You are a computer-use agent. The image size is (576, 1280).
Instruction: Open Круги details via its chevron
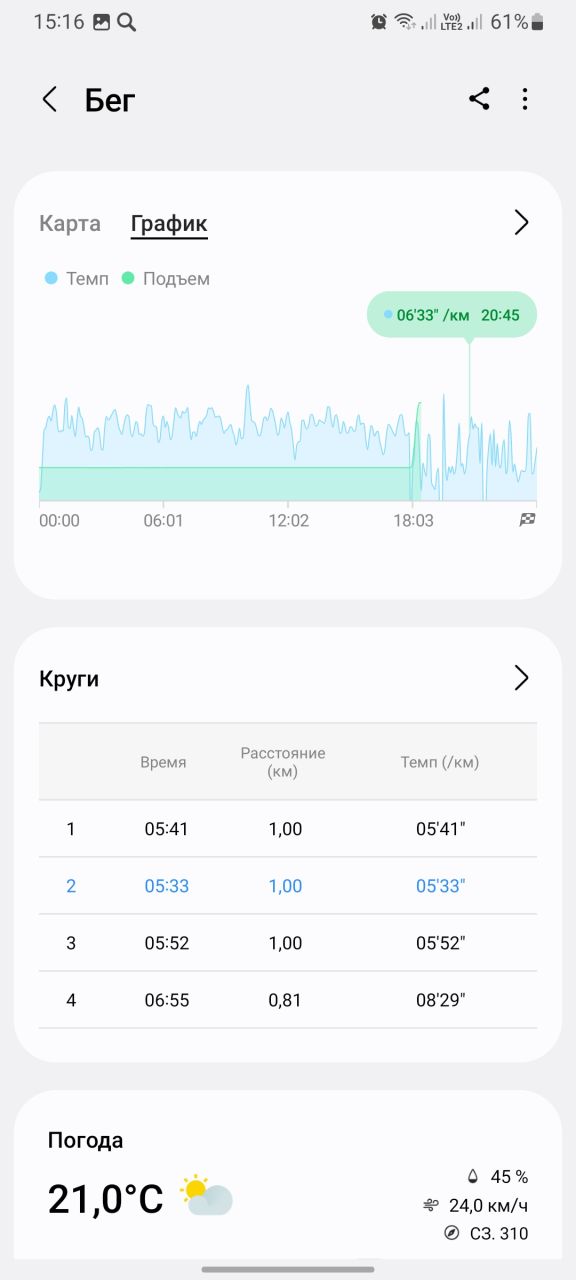coord(521,678)
